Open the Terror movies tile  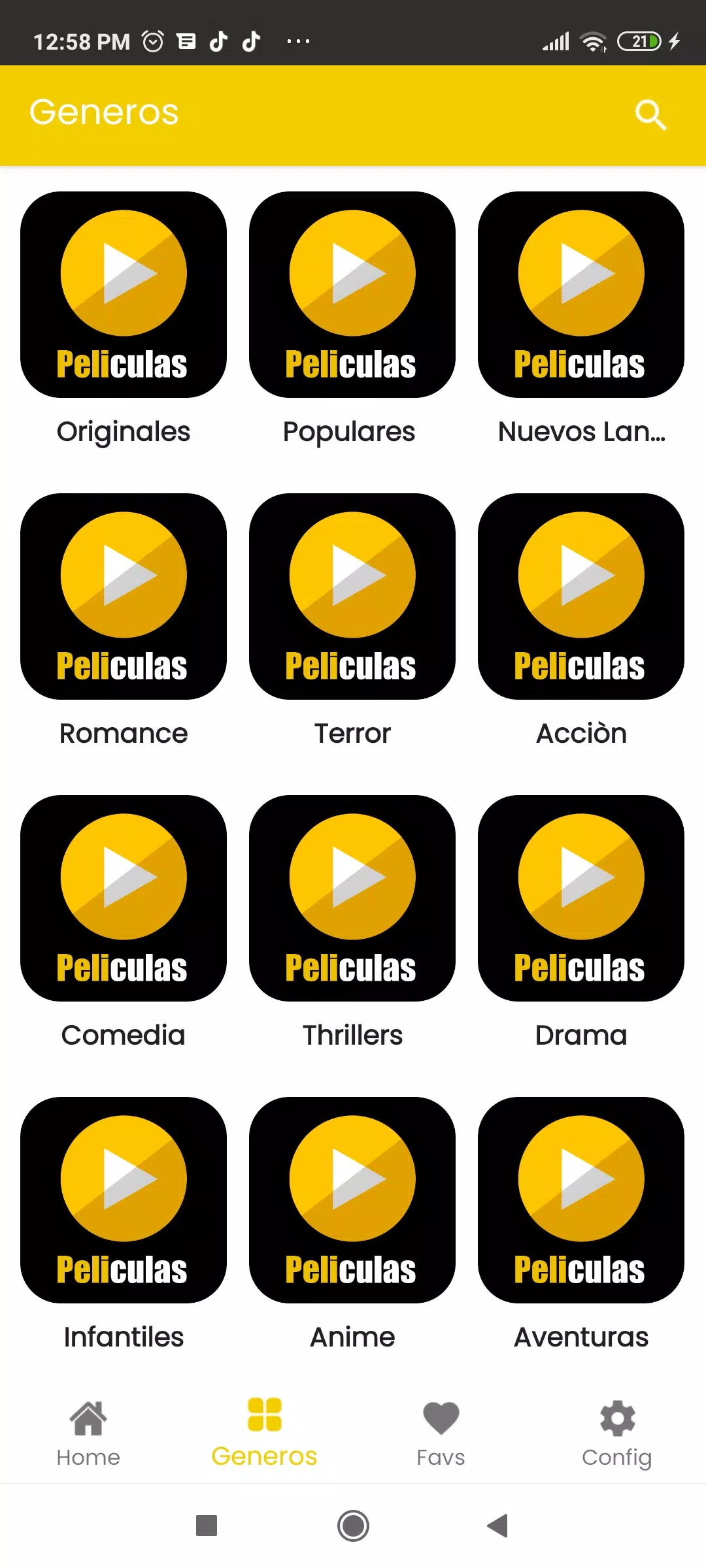click(x=352, y=596)
